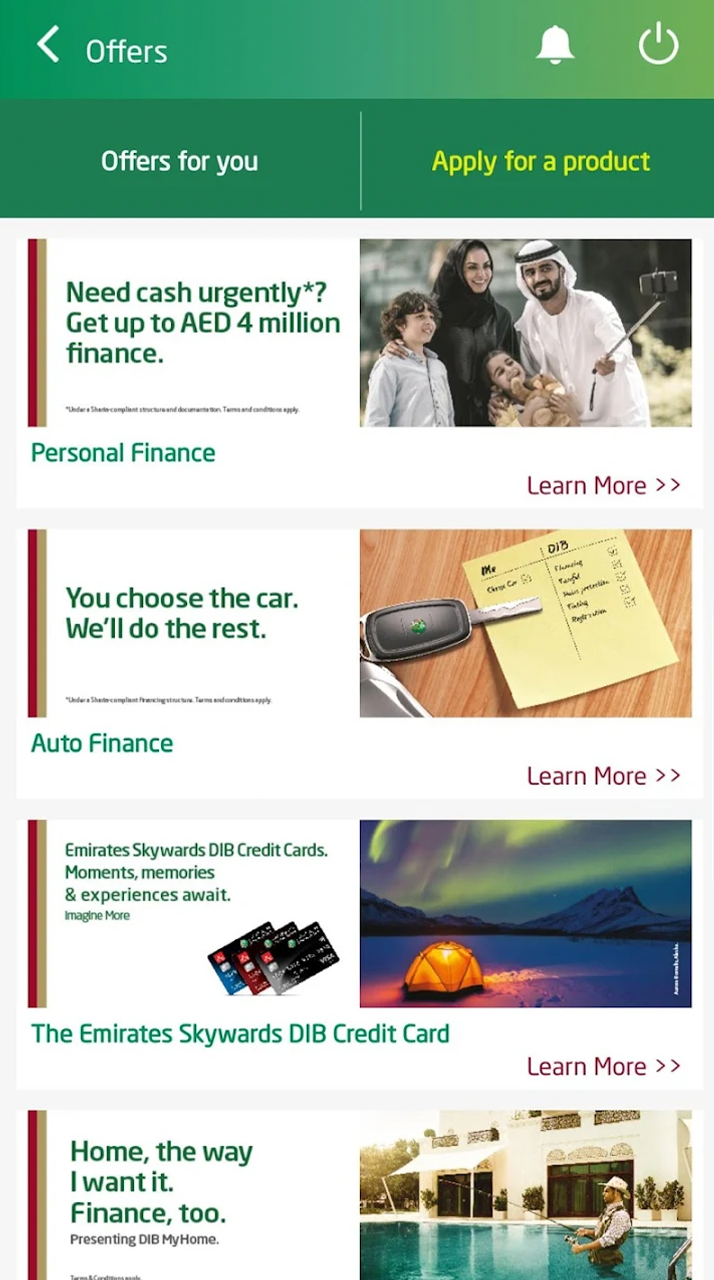Open the Personal Finance offer banner
This screenshot has width=714, height=1280.
[x=359, y=333]
